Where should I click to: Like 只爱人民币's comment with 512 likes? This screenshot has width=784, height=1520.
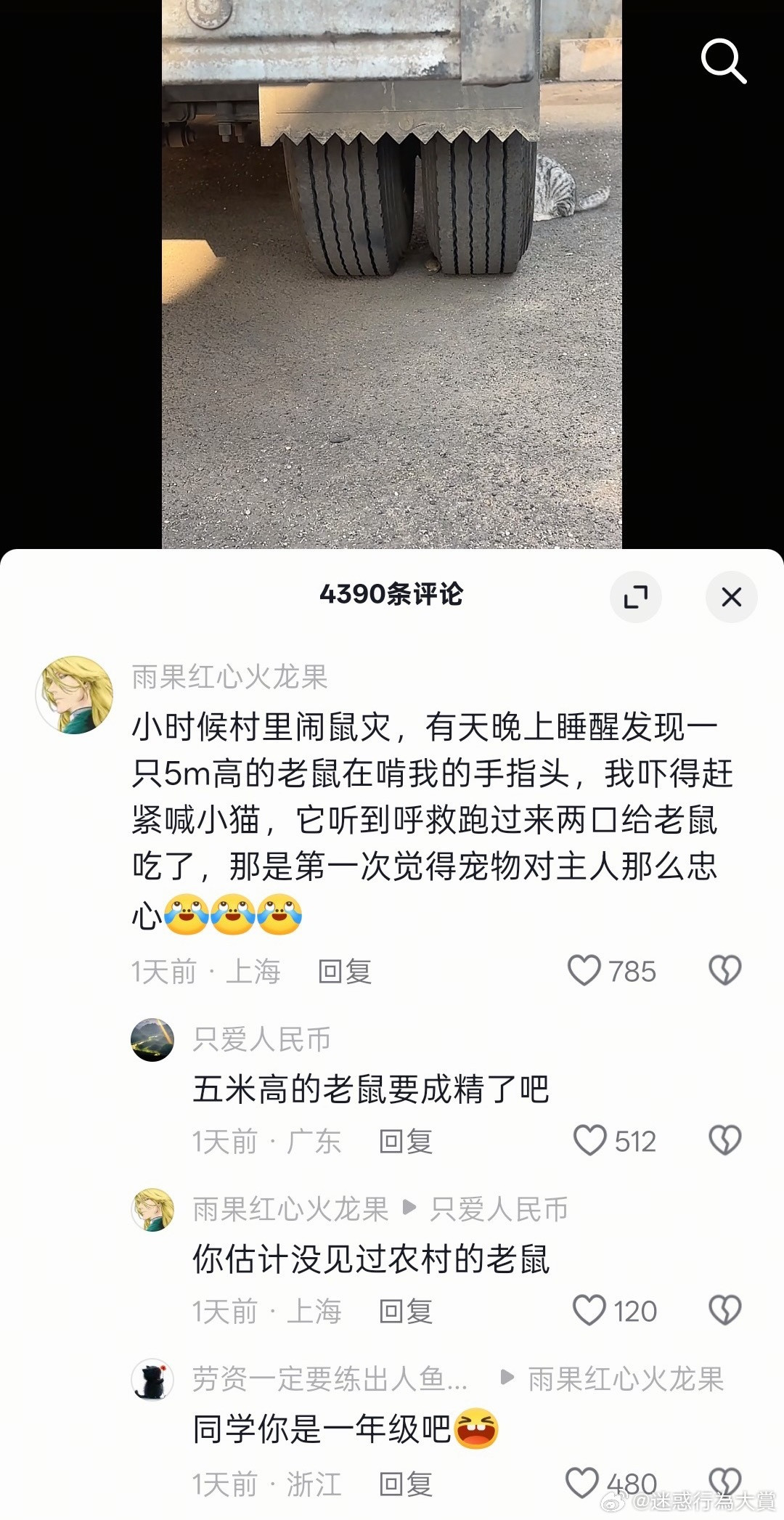[x=592, y=1142]
